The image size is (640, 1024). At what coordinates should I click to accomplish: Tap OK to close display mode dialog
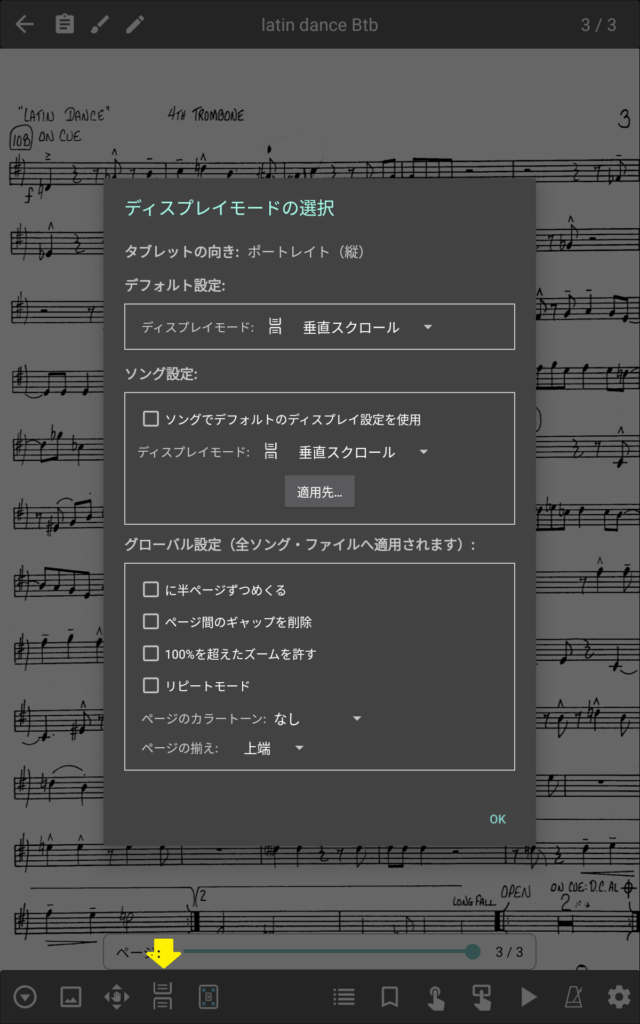tap(497, 819)
